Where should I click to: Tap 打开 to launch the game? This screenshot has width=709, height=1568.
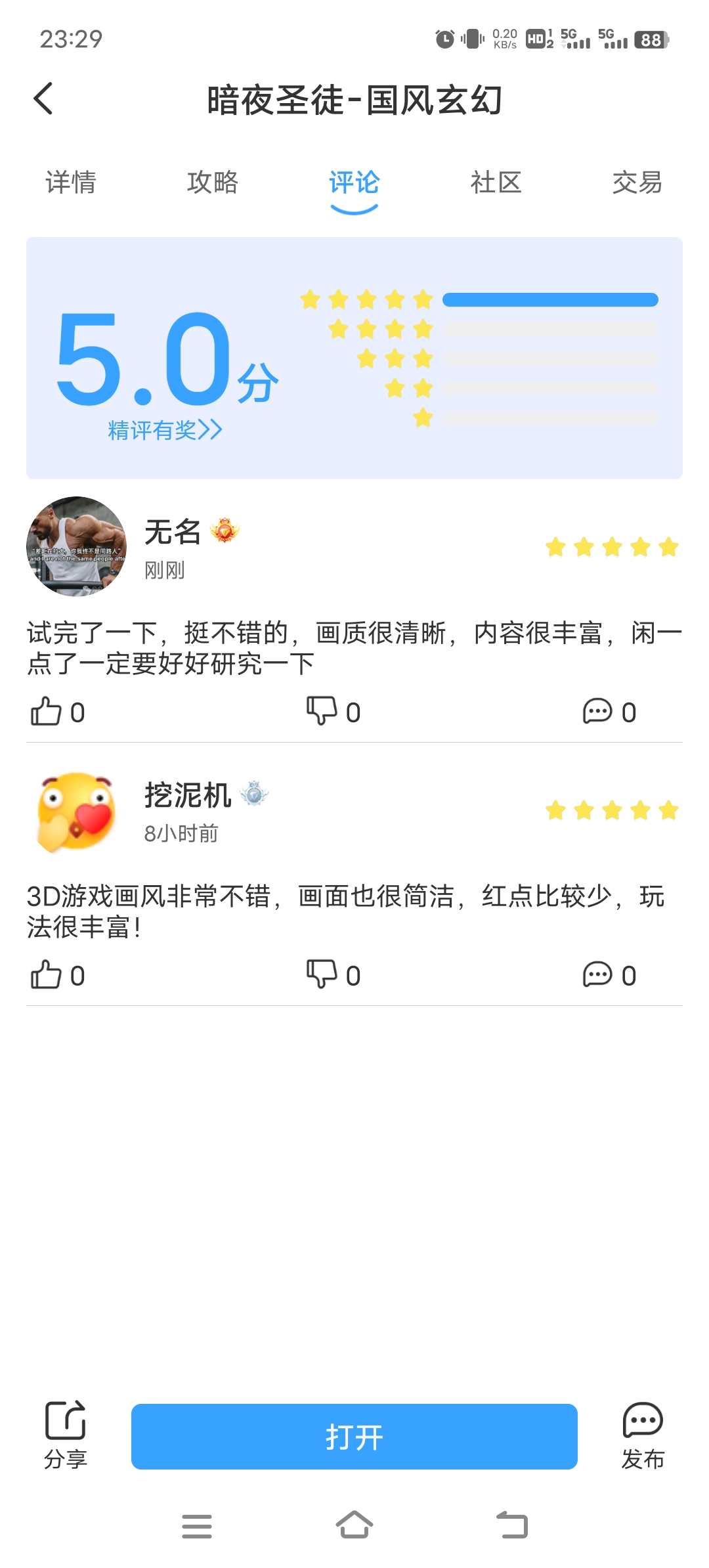[354, 1437]
